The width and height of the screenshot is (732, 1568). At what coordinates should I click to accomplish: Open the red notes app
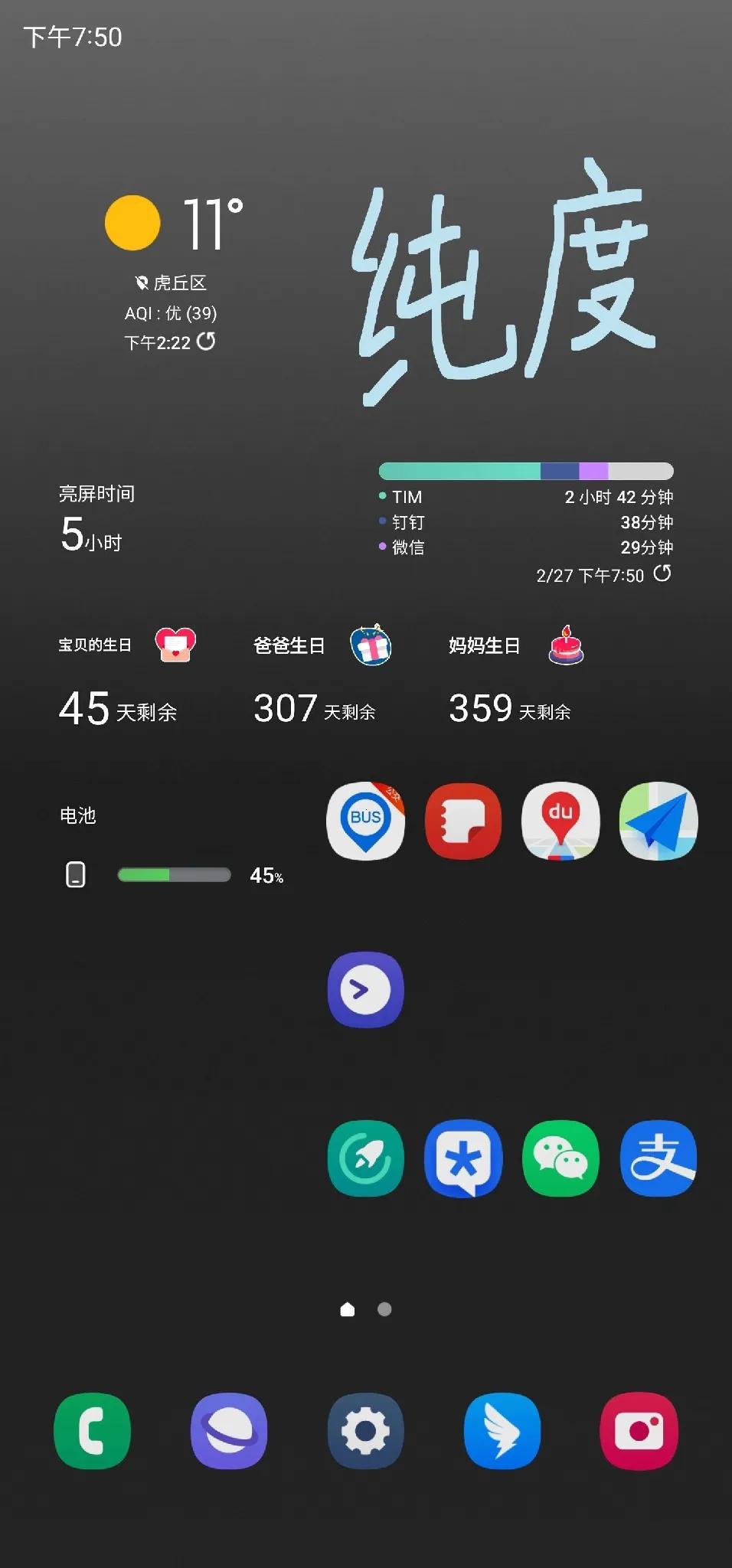463,822
